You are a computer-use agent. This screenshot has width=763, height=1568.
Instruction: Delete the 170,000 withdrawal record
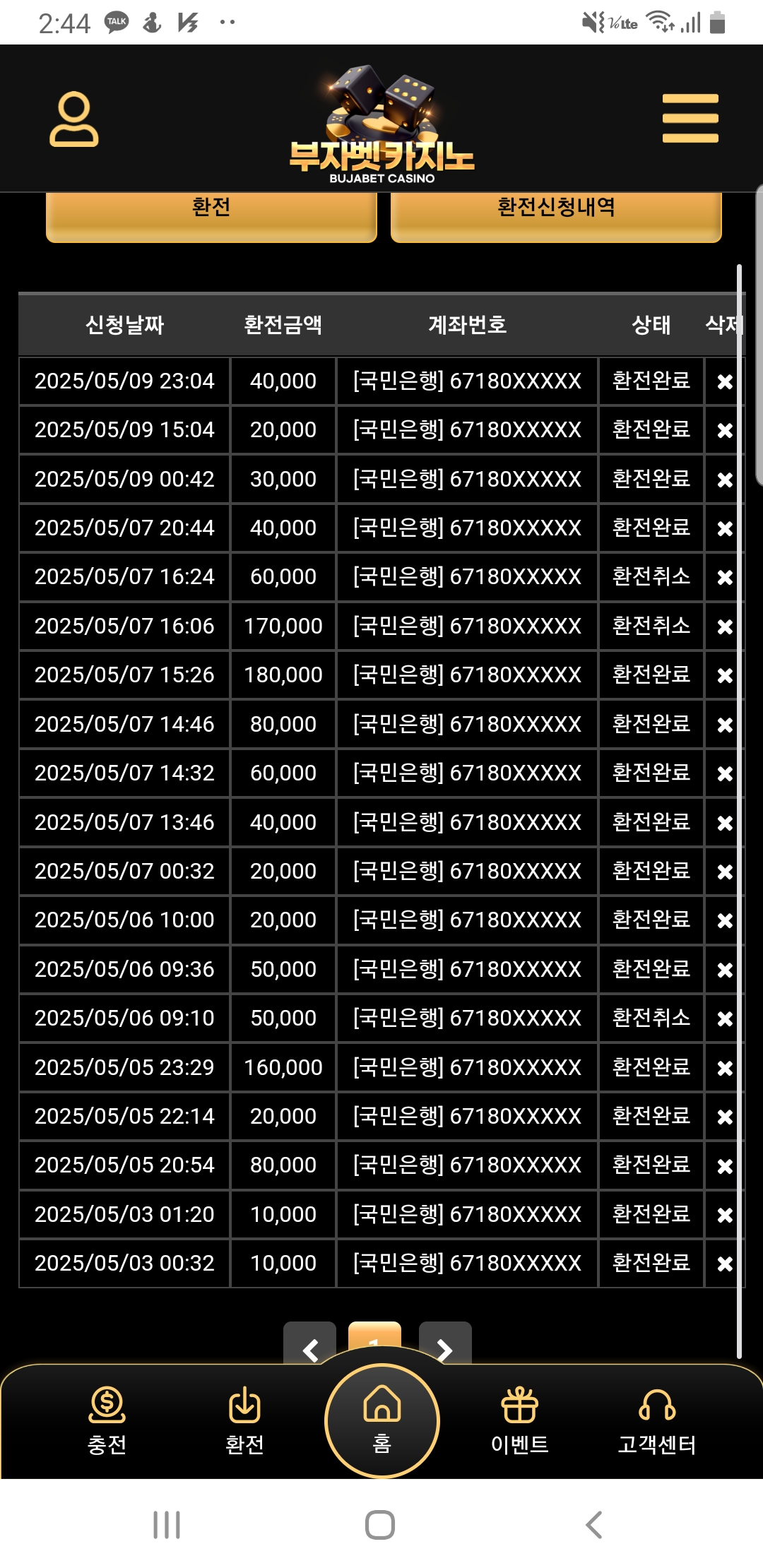pyautogui.click(x=724, y=627)
